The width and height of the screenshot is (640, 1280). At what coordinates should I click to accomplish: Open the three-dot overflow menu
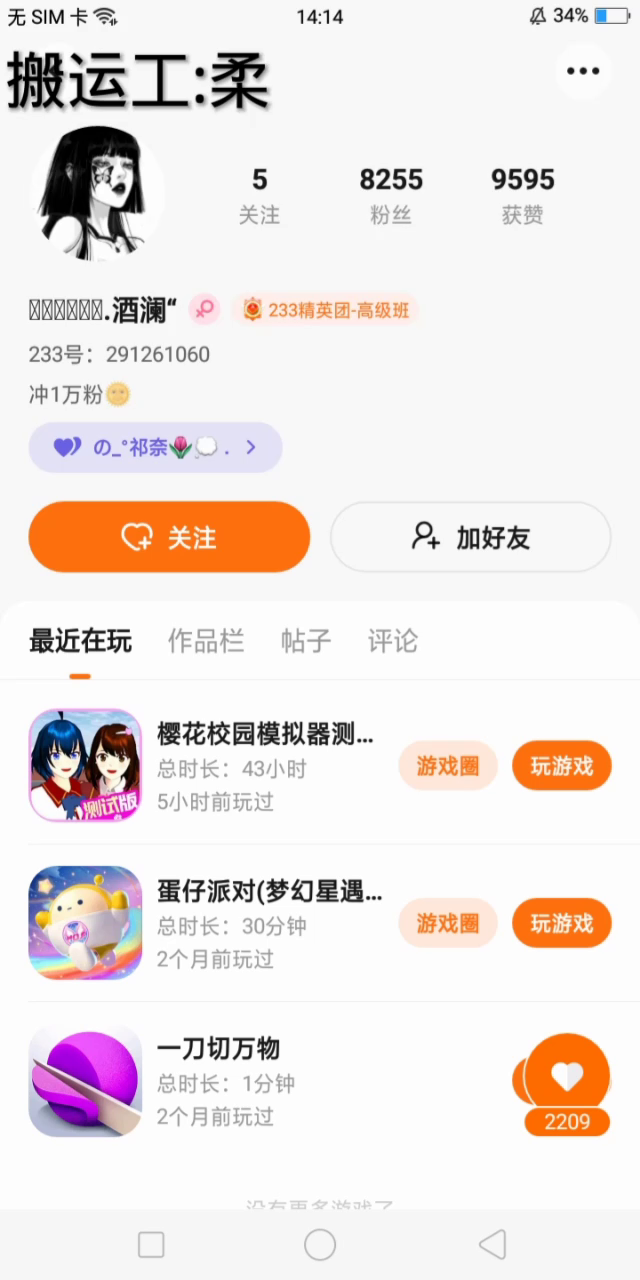pyautogui.click(x=583, y=71)
